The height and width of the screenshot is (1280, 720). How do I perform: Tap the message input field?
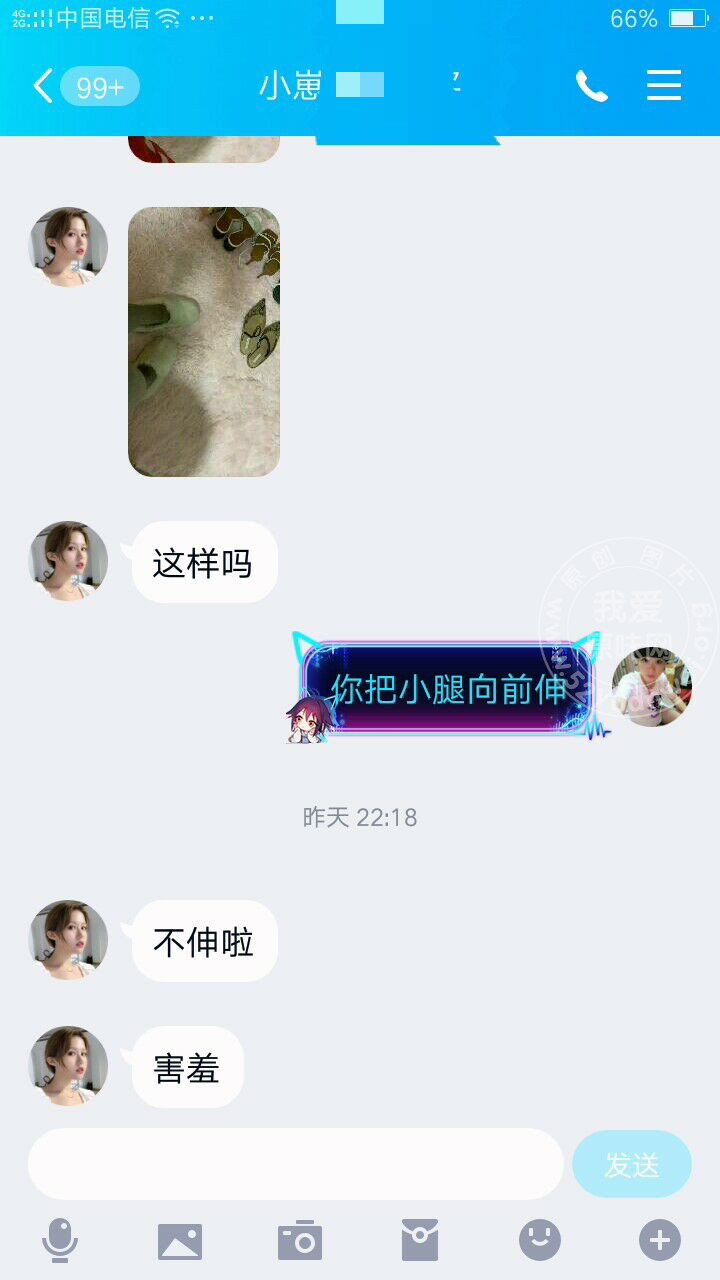295,1164
